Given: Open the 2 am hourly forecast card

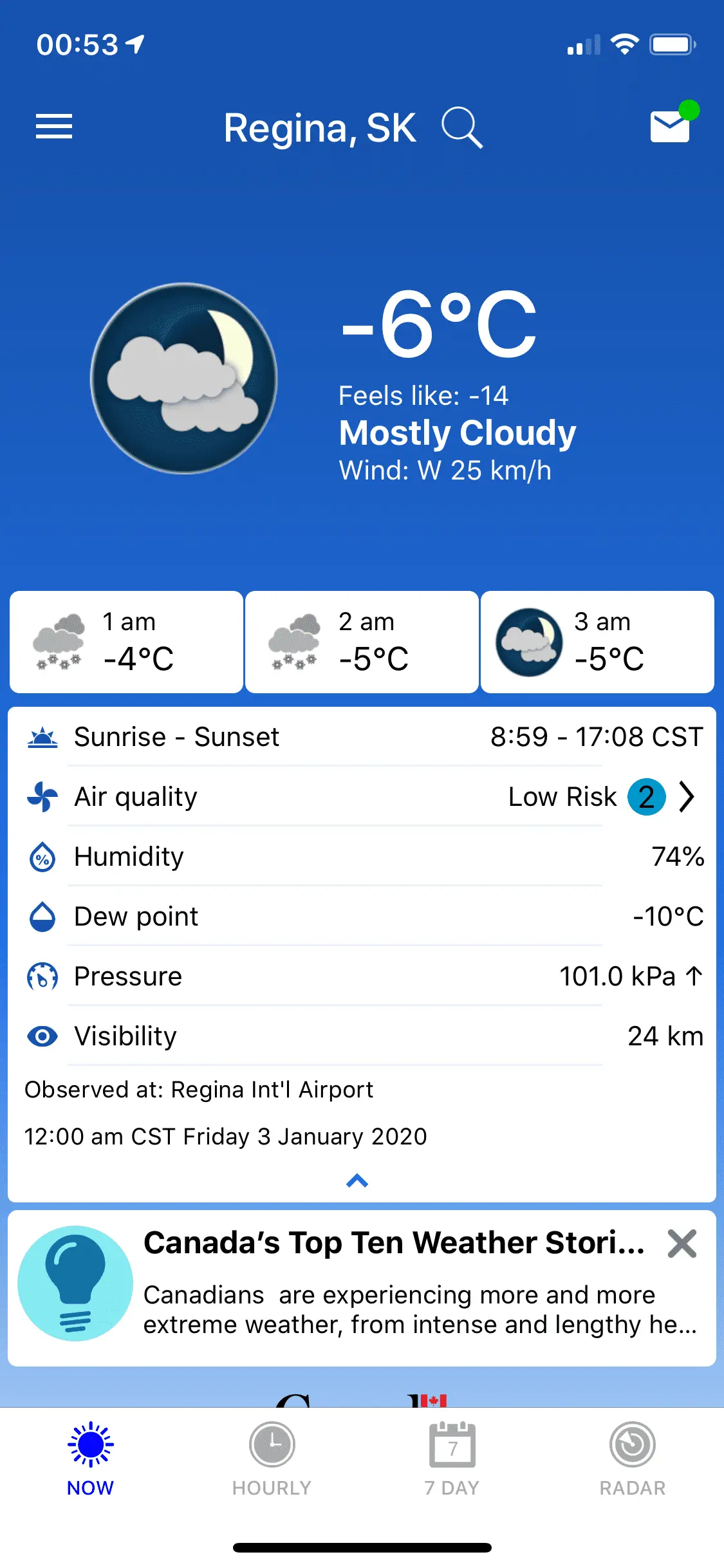Looking at the screenshot, I should [362, 642].
